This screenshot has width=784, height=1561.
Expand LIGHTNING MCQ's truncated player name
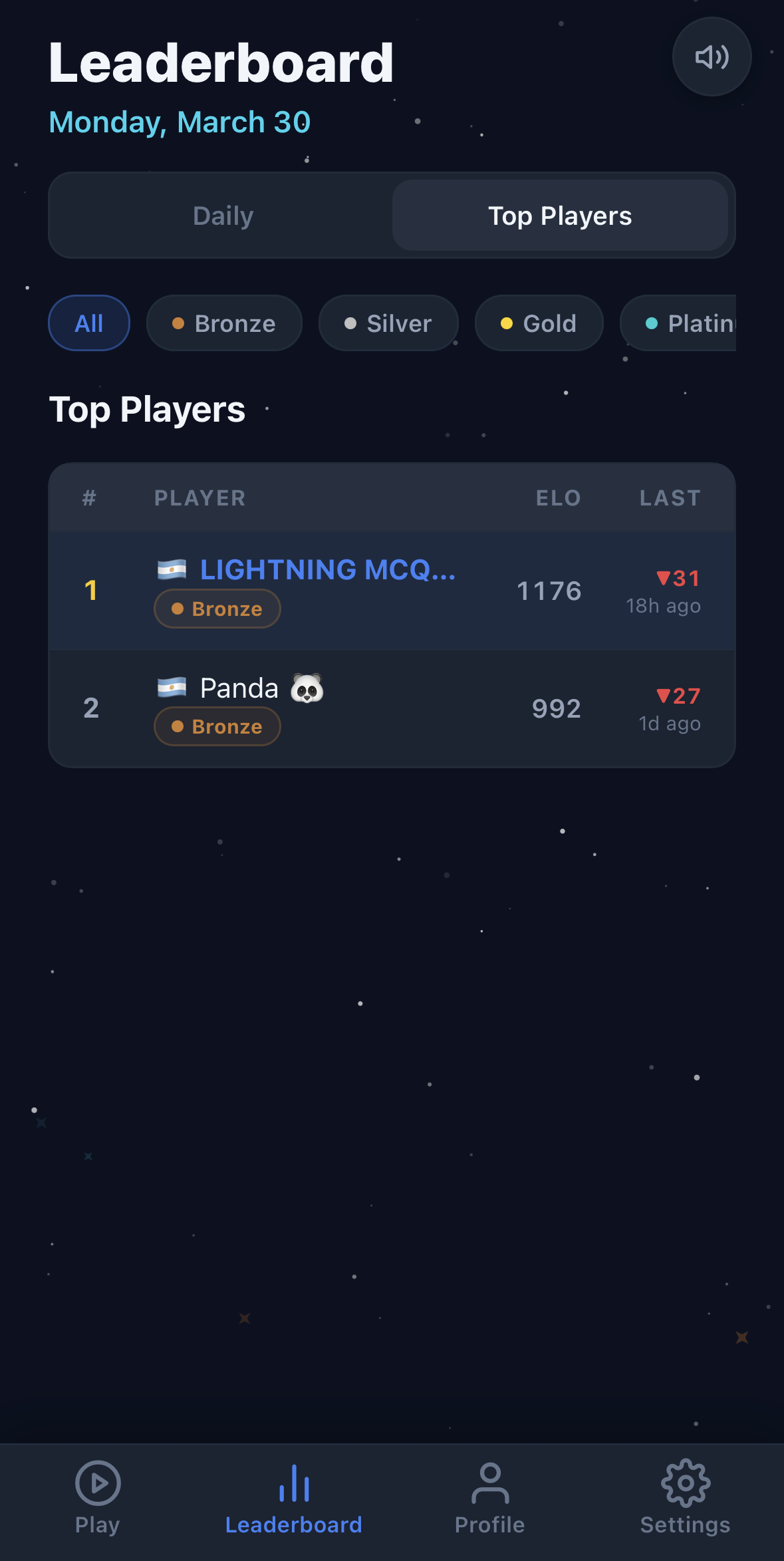click(x=328, y=569)
